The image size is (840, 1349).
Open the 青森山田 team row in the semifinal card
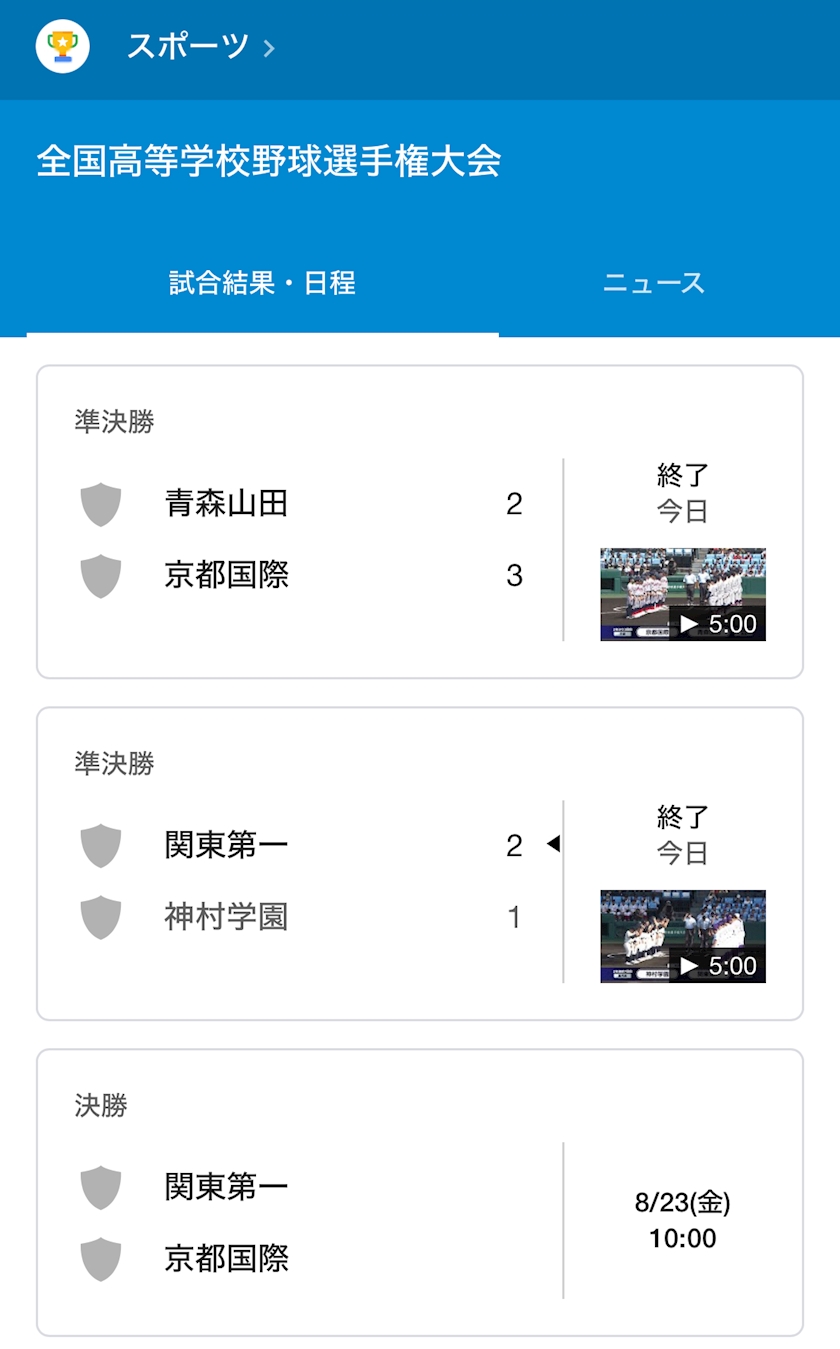click(x=301, y=503)
